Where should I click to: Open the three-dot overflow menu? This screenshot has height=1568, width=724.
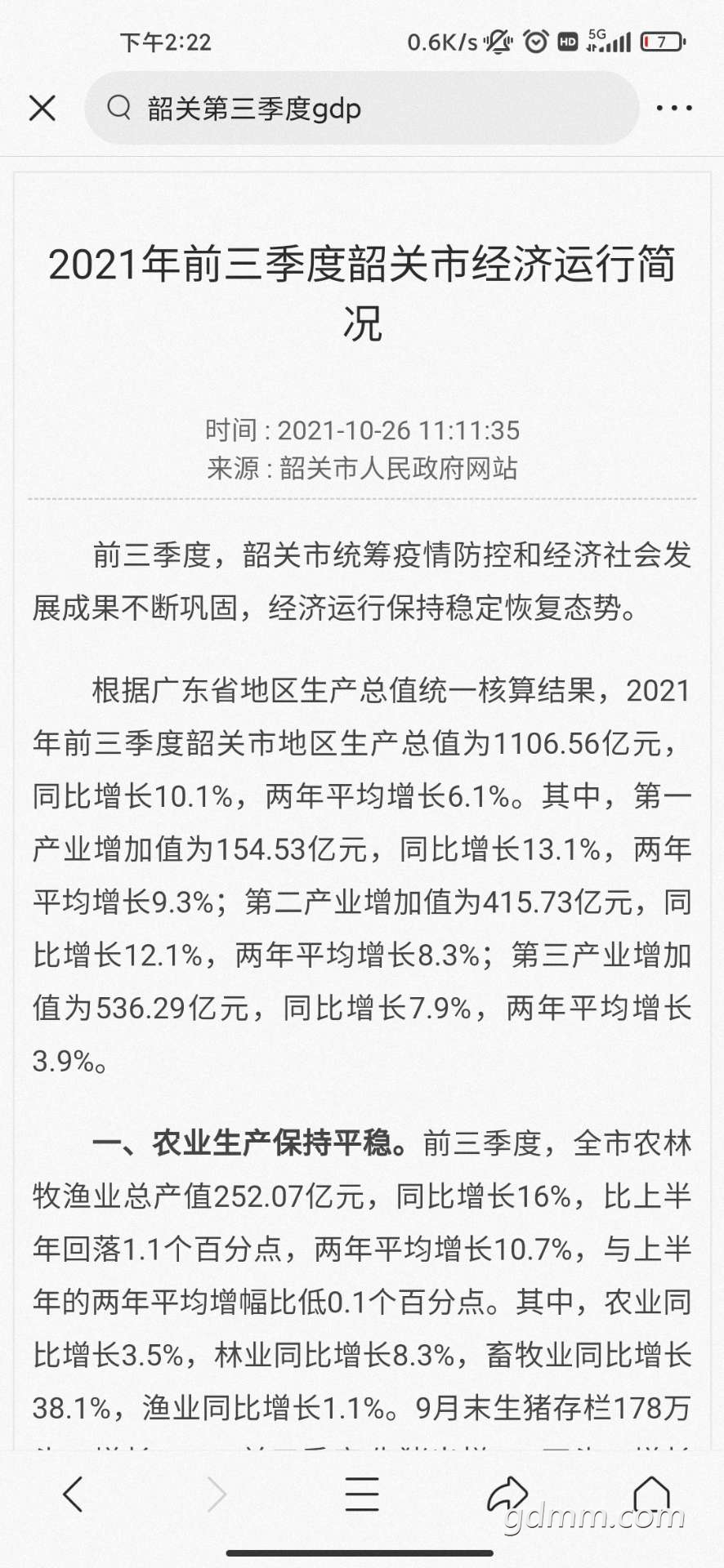tap(674, 108)
